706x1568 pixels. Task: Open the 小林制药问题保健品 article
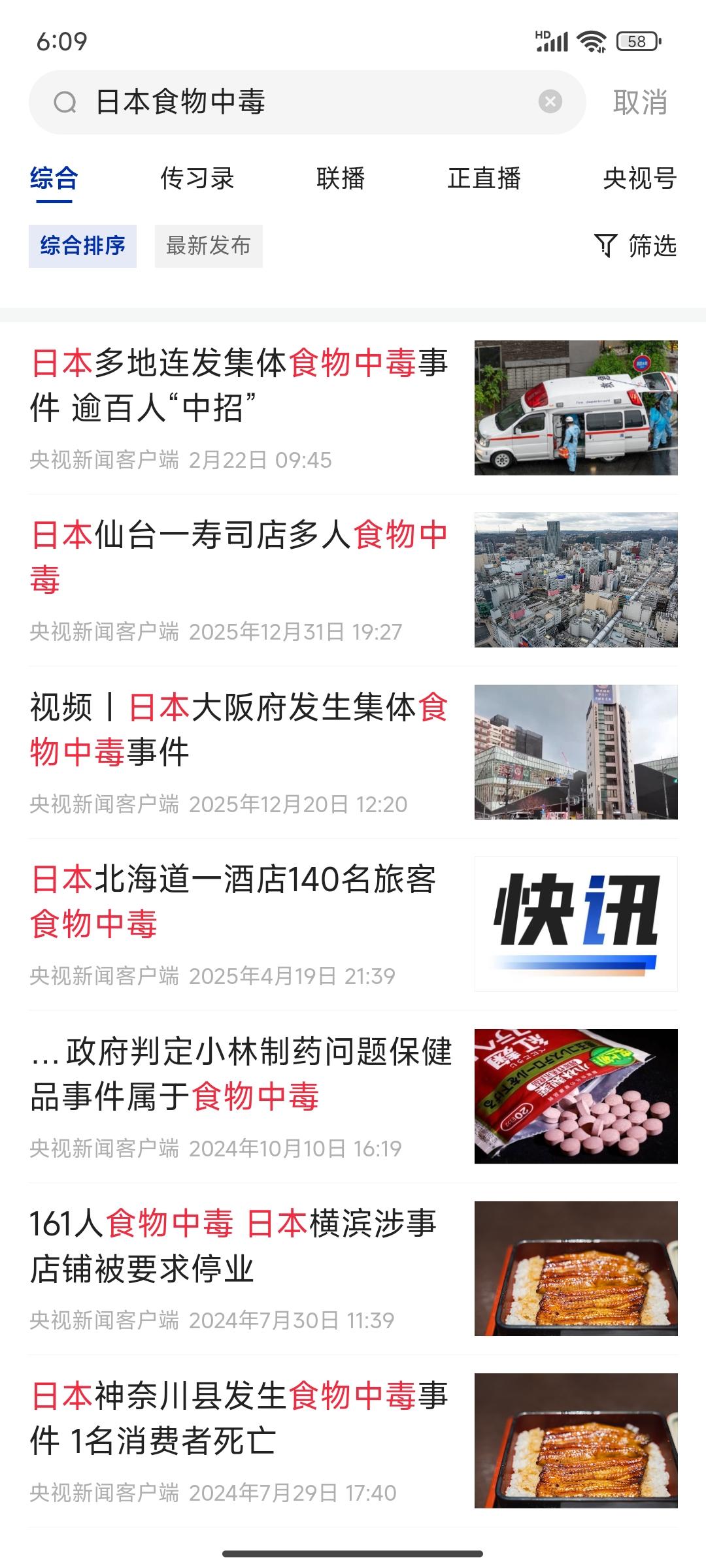click(353, 1096)
